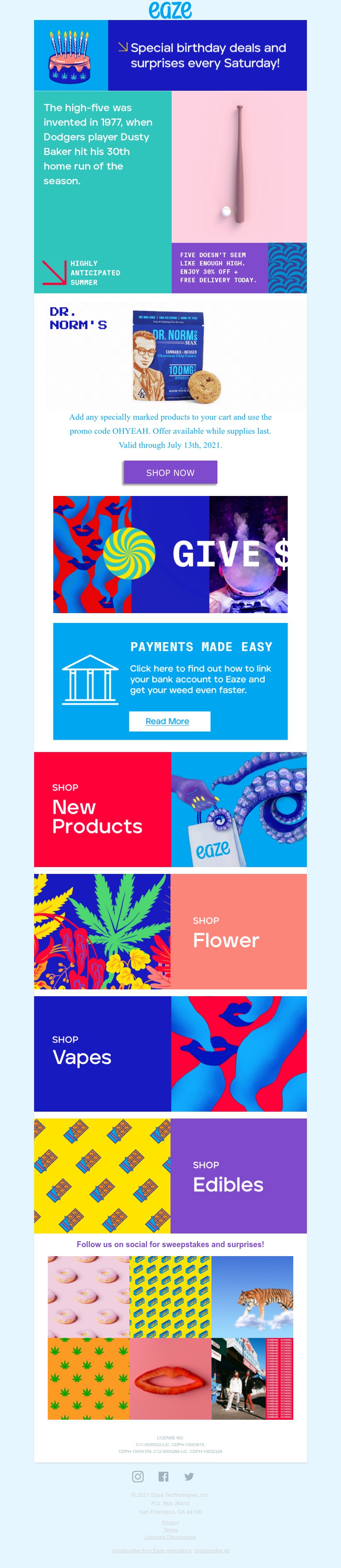
Task: Open the GIVE $ referral banner
Action: (x=170, y=554)
